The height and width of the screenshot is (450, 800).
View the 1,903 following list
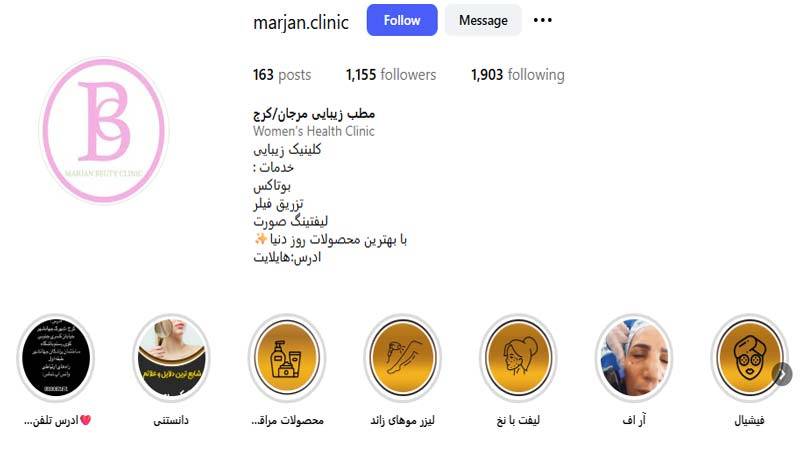point(517,75)
